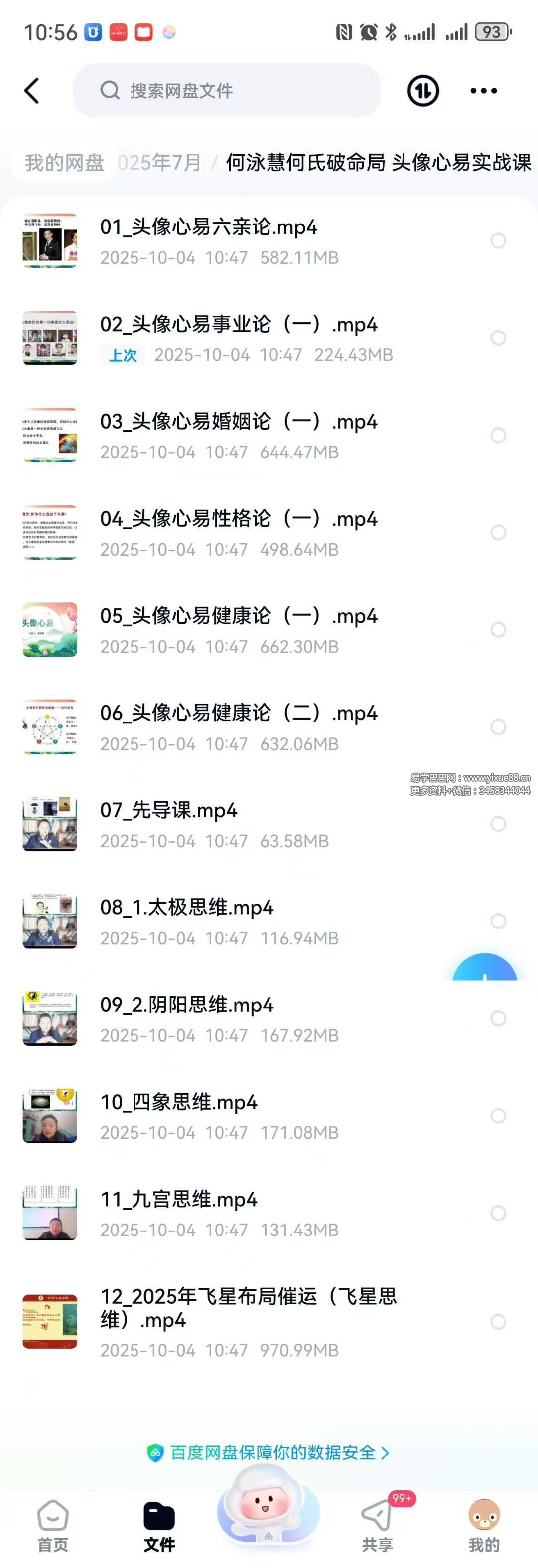
Task: Tap the blue plus floating button
Action: pyautogui.click(x=484, y=971)
